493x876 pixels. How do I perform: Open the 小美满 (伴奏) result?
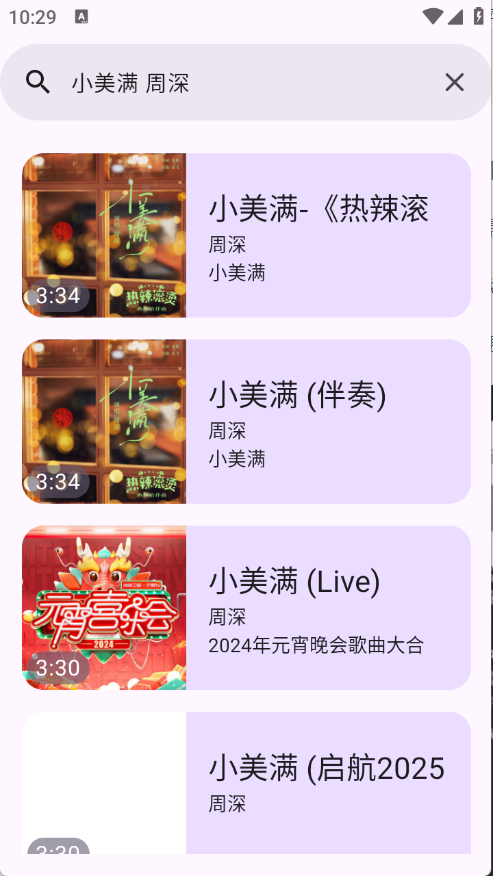tap(246, 421)
